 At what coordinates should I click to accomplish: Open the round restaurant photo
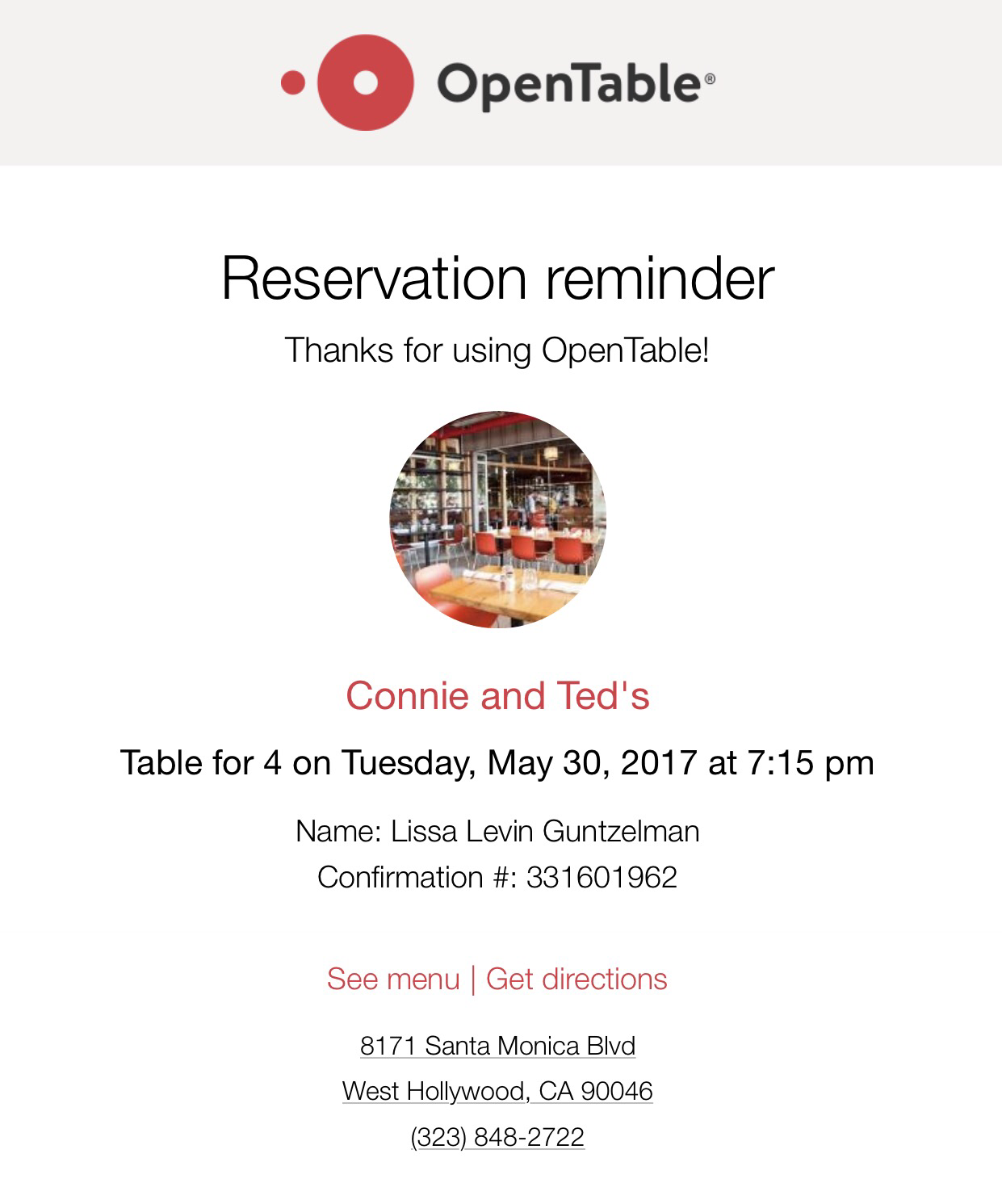pyautogui.click(x=497, y=519)
